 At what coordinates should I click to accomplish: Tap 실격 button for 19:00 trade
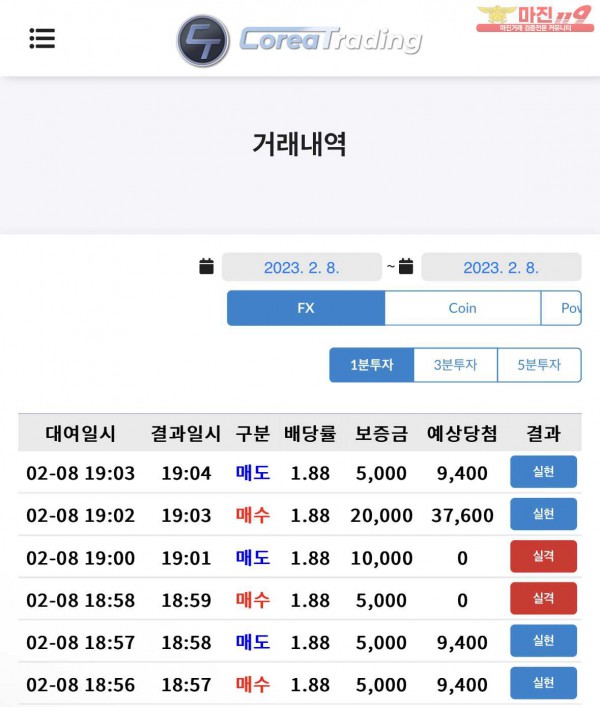tap(543, 556)
